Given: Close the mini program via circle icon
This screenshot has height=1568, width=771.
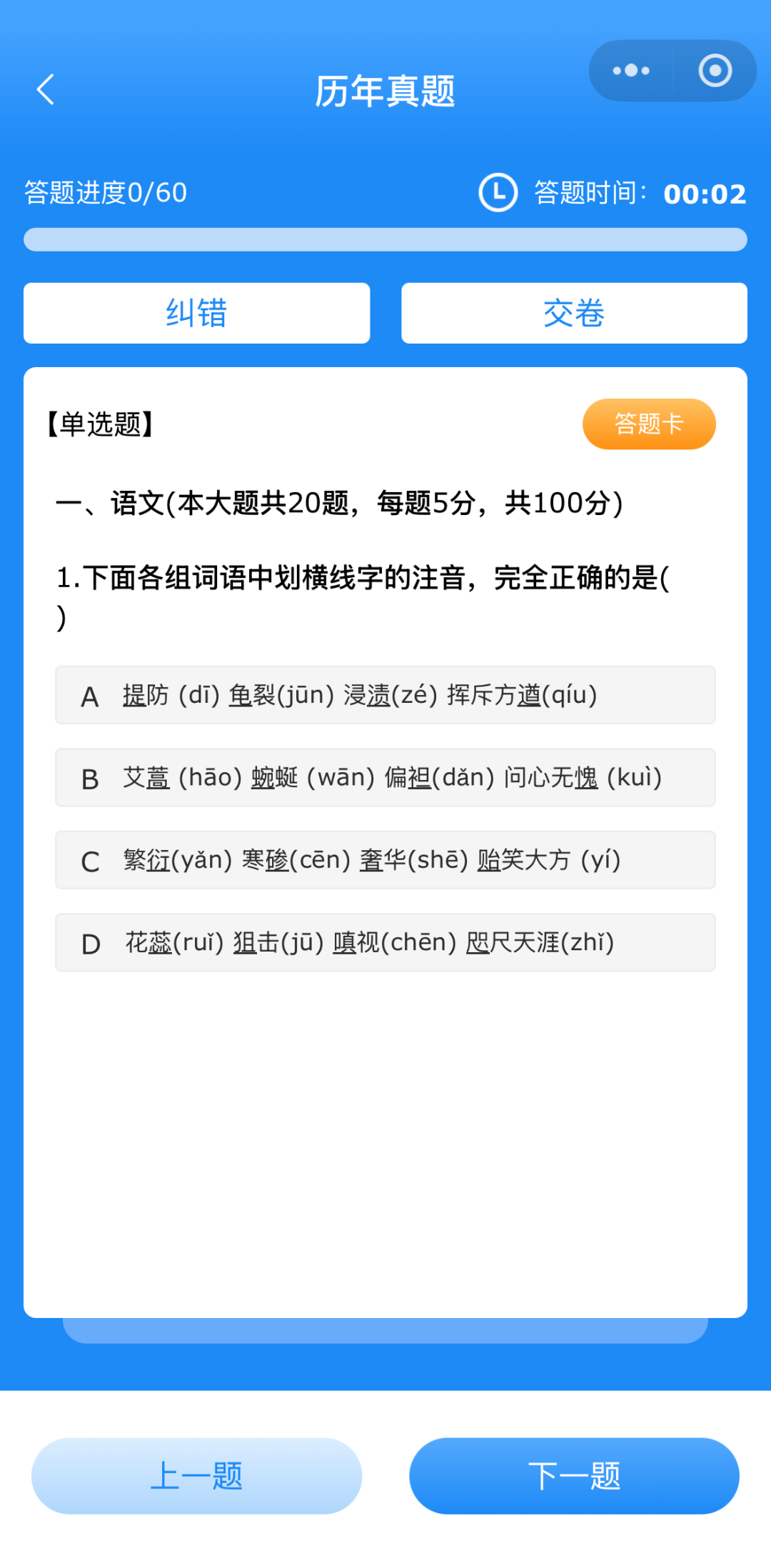Looking at the screenshot, I should coord(715,71).
